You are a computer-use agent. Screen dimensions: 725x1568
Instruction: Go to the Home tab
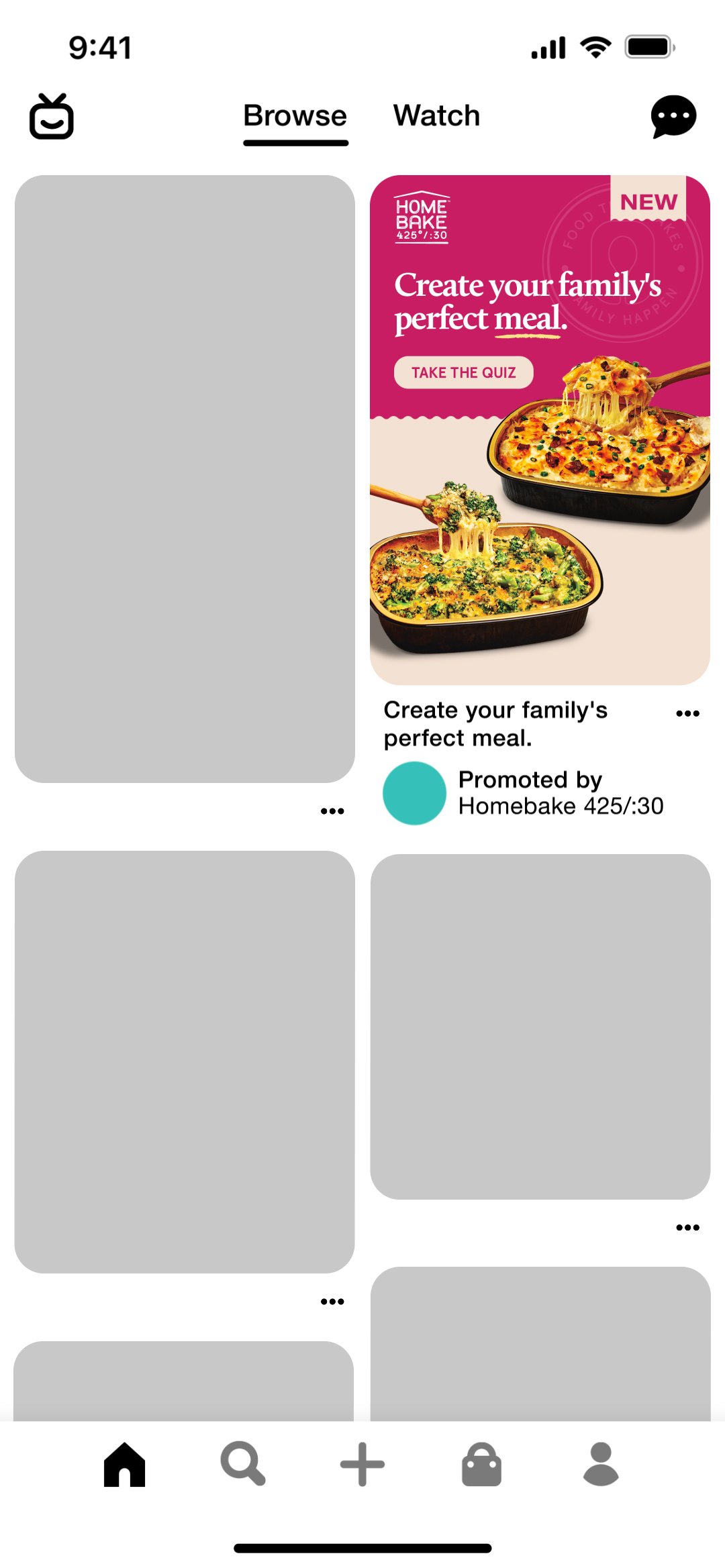(x=125, y=1464)
